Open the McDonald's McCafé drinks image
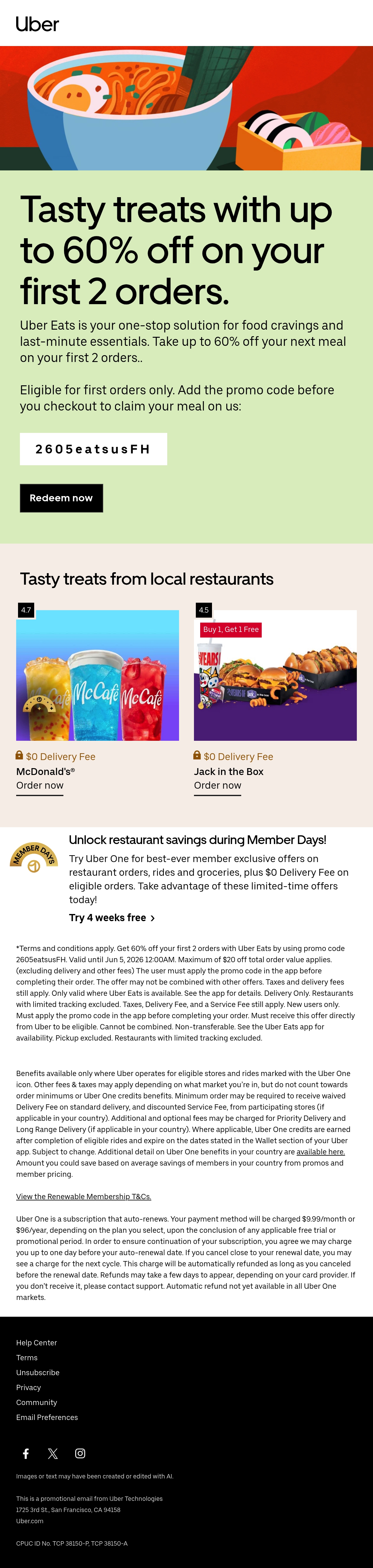This screenshot has height=1568, width=373. (x=97, y=675)
